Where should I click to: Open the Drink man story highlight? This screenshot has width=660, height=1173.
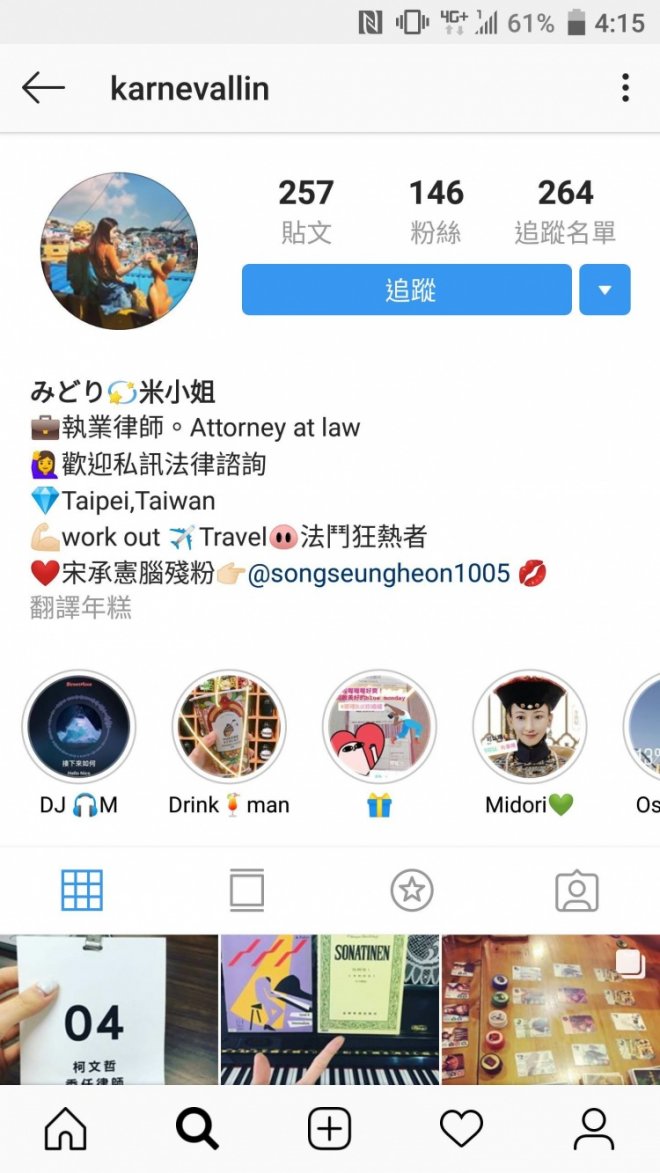pos(229,727)
